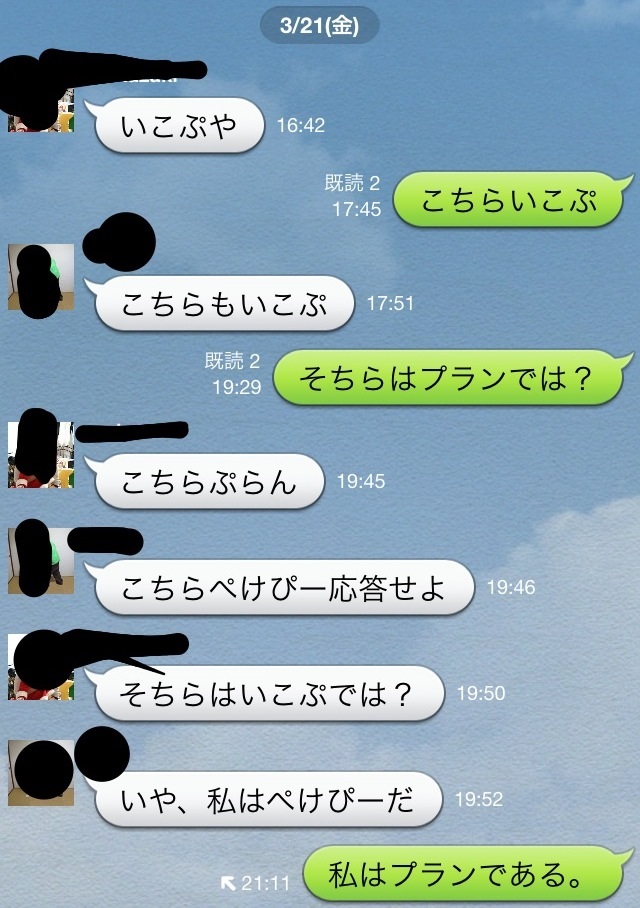Open profile picture beside いや、私はぺけぴーだ
This screenshot has height=908, width=640.
[x=40, y=774]
